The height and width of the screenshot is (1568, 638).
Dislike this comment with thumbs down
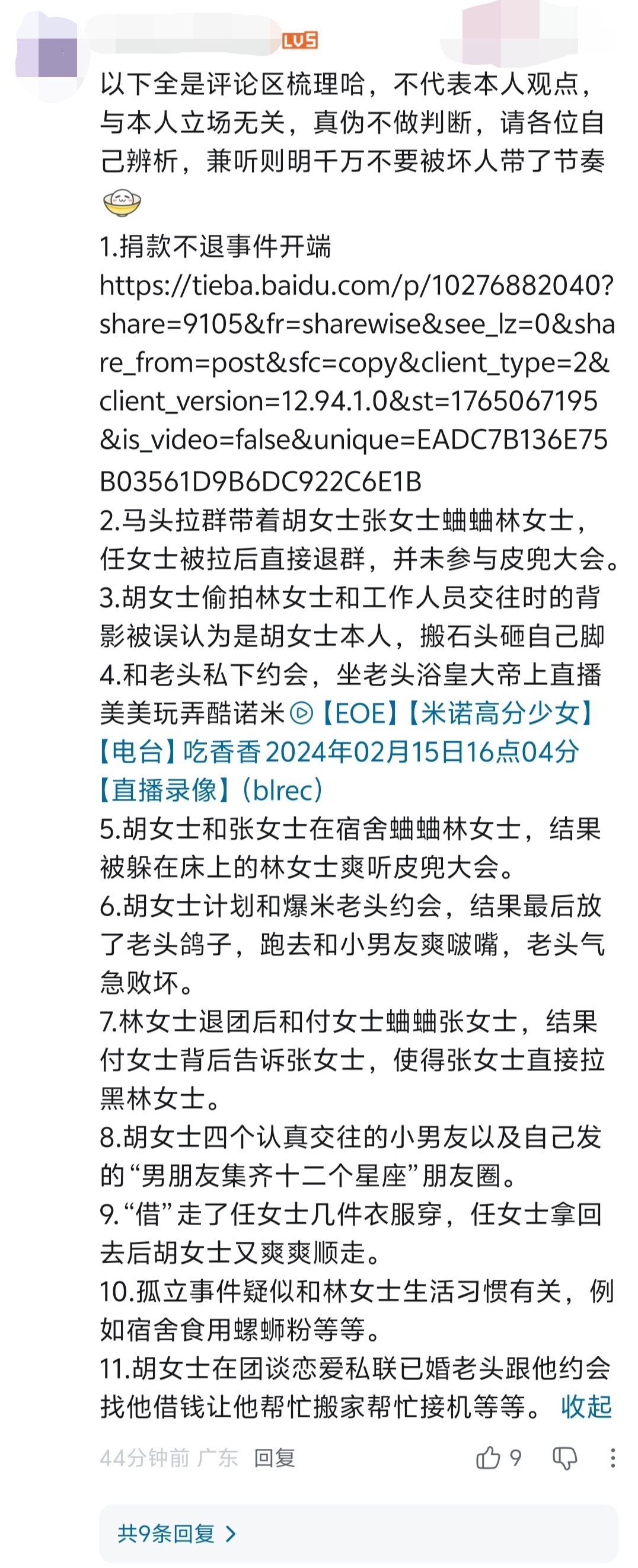coord(564,1458)
